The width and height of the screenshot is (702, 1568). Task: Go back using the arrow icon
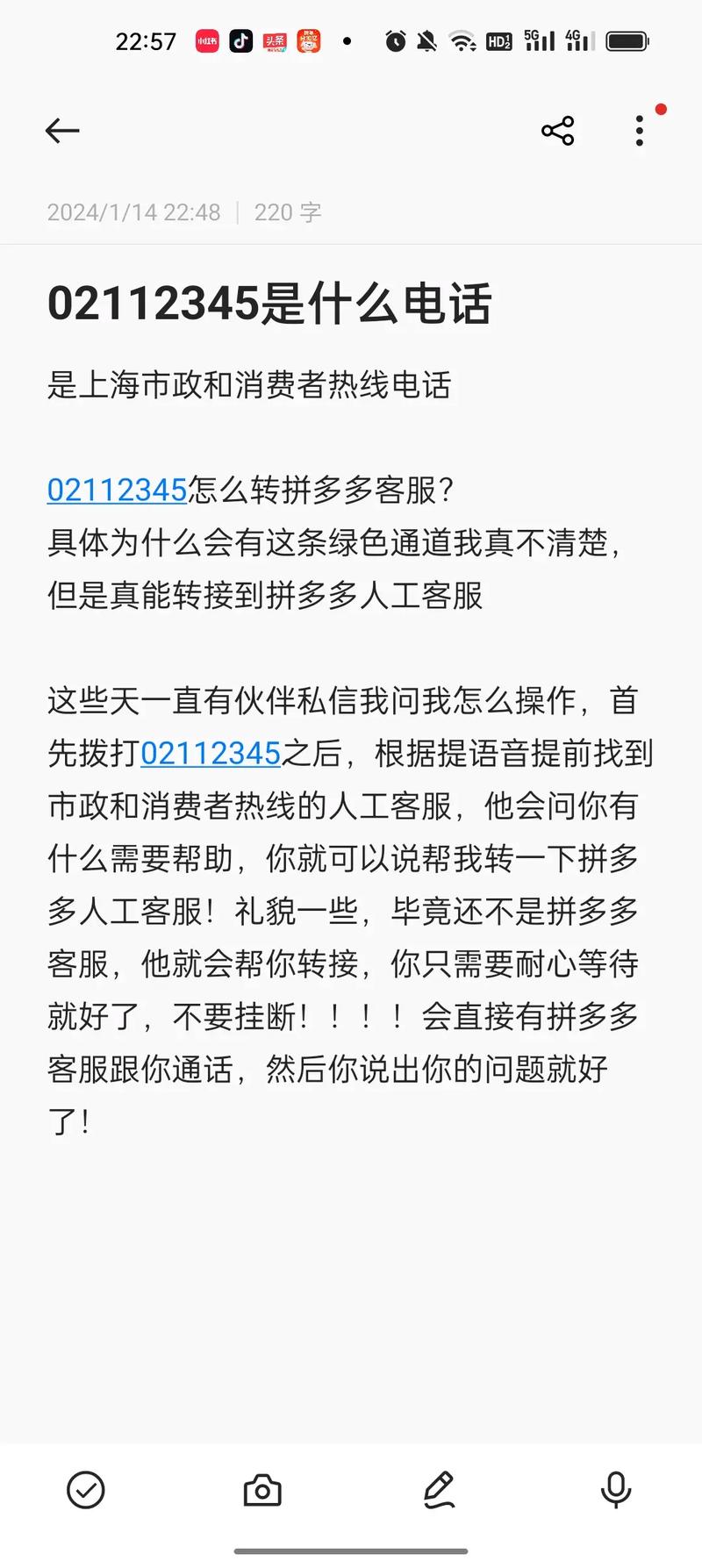click(62, 131)
